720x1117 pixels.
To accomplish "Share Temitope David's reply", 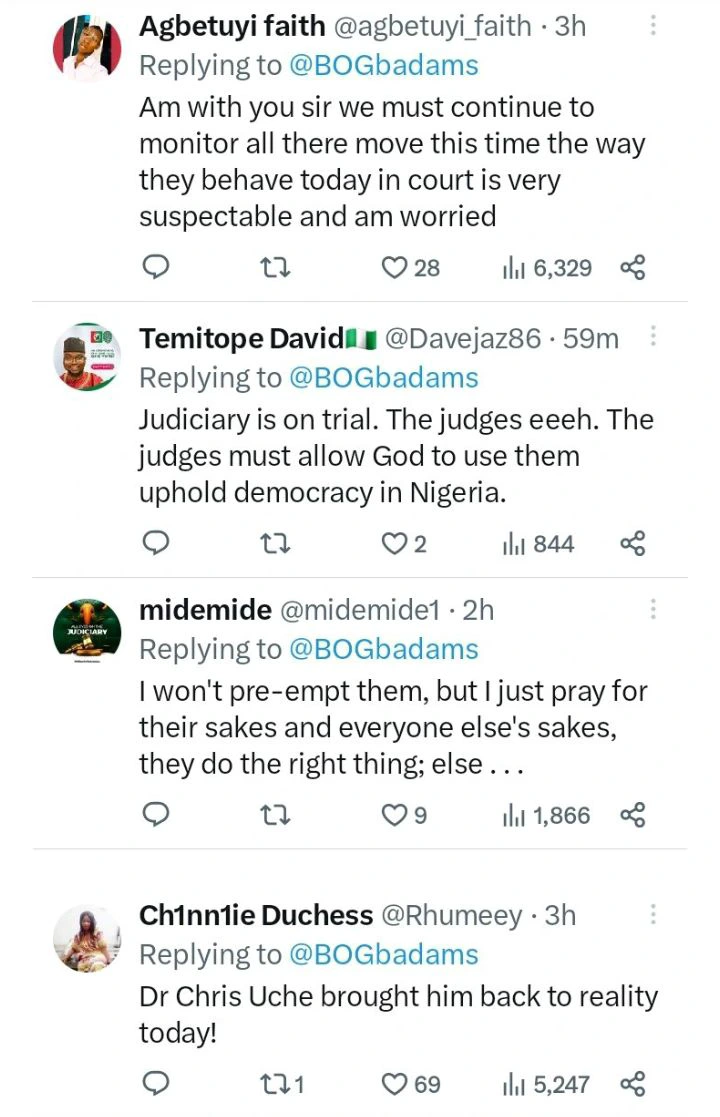I will coord(633,544).
